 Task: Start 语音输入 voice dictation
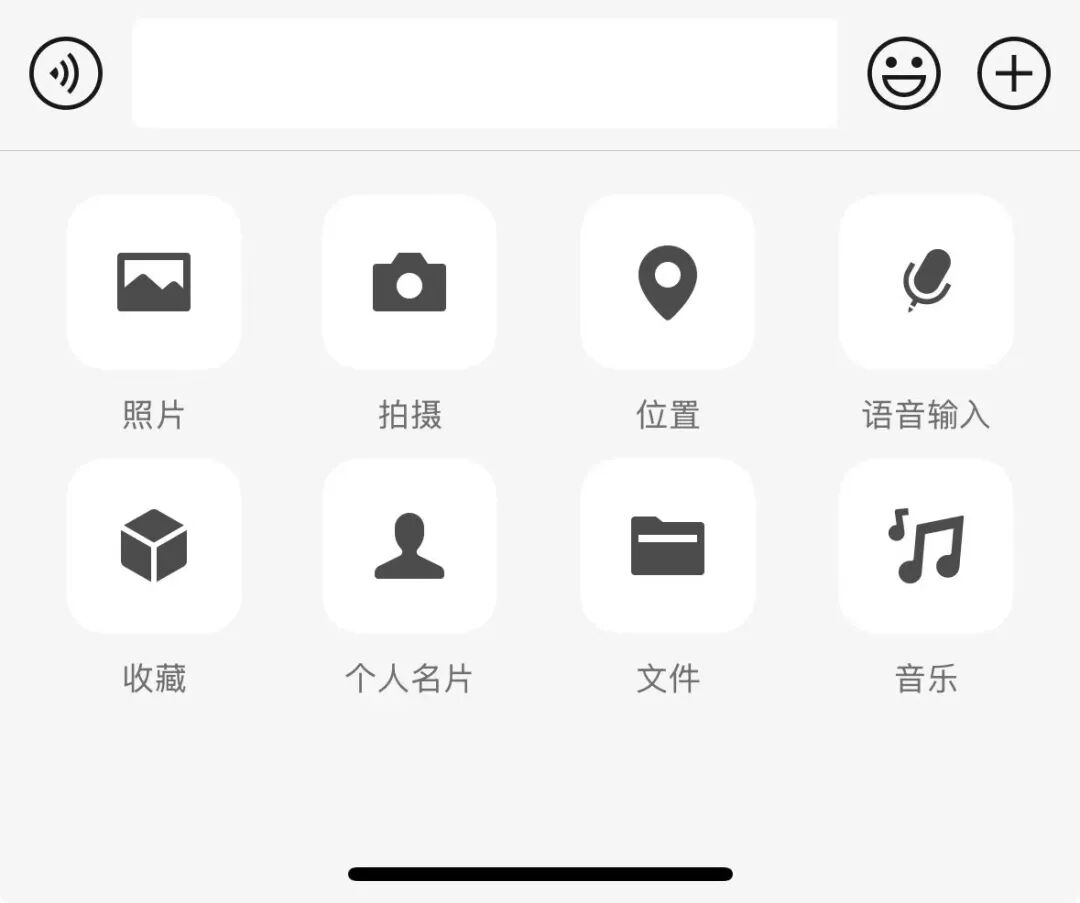[x=926, y=282]
